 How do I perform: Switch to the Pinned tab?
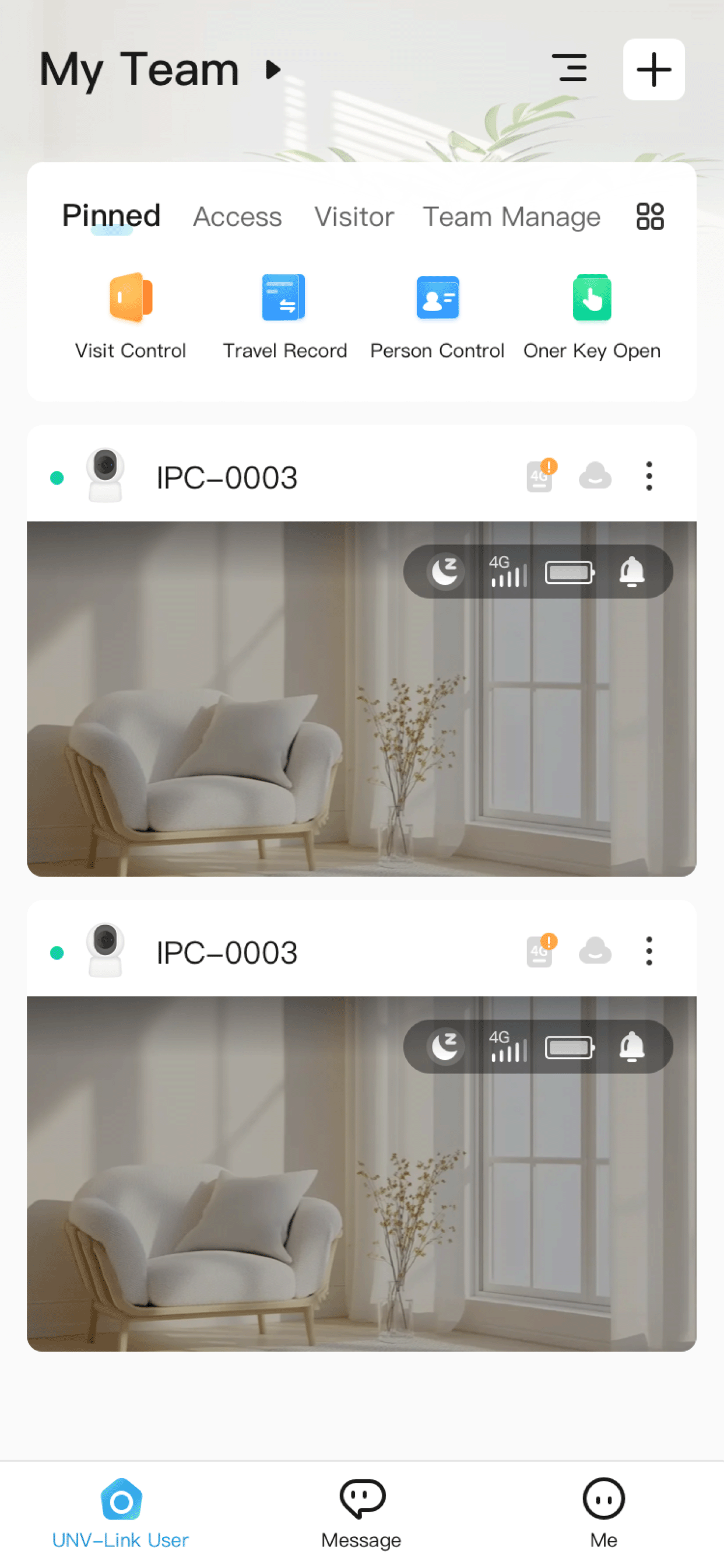[x=111, y=216]
